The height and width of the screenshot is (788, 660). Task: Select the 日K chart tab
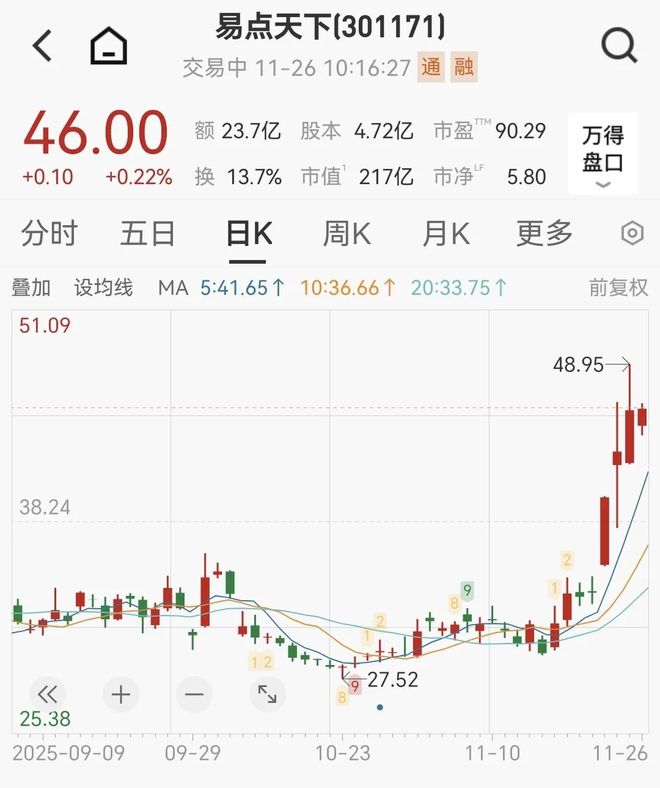click(248, 234)
